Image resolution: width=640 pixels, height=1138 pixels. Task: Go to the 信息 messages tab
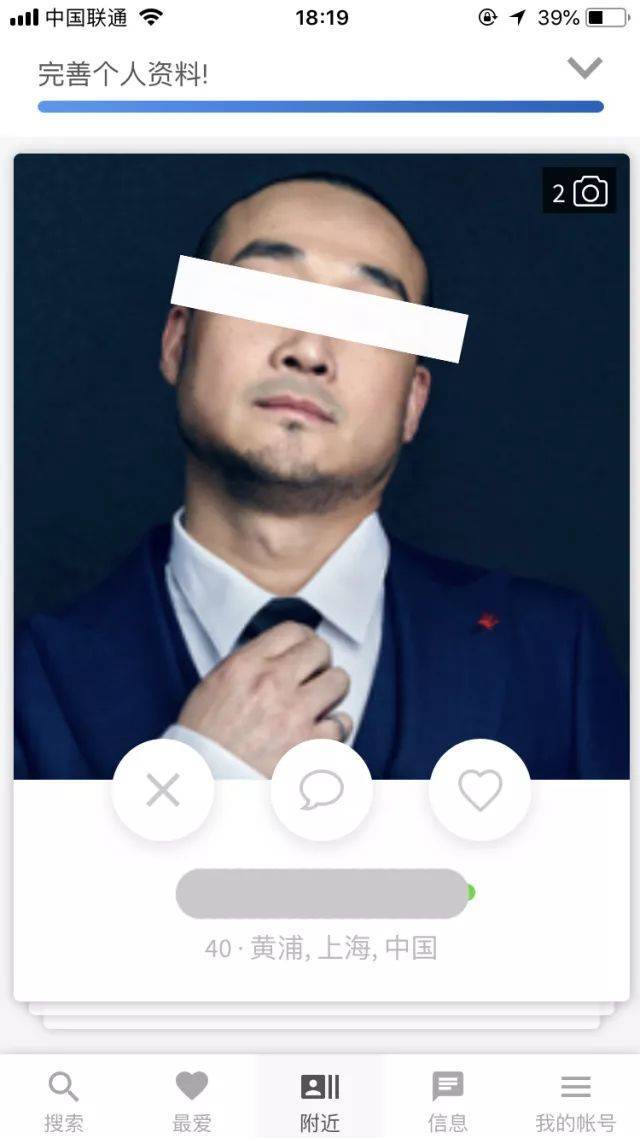click(448, 1100)
